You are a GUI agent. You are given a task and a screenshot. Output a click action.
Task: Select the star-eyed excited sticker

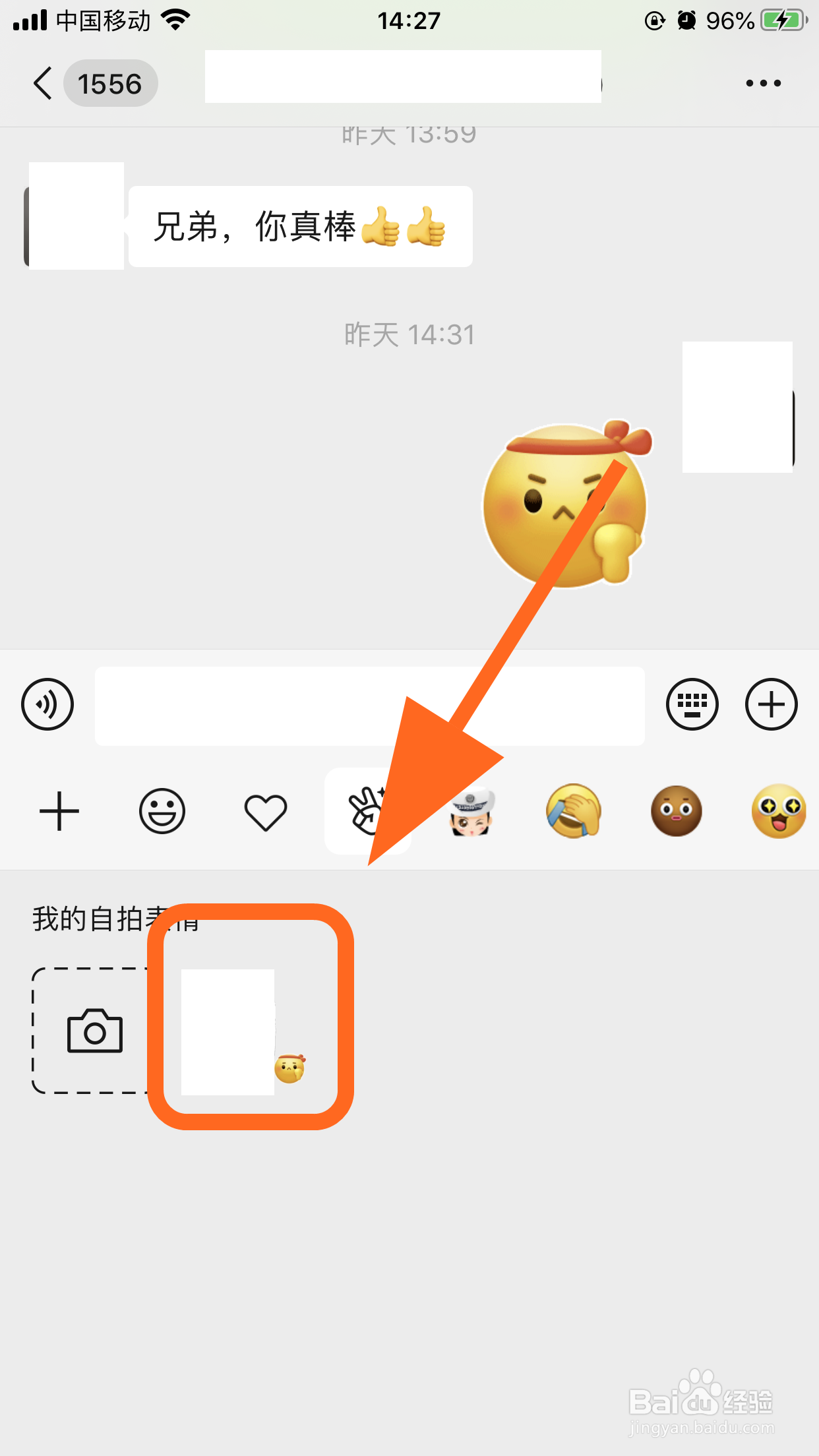pos(778,811)
